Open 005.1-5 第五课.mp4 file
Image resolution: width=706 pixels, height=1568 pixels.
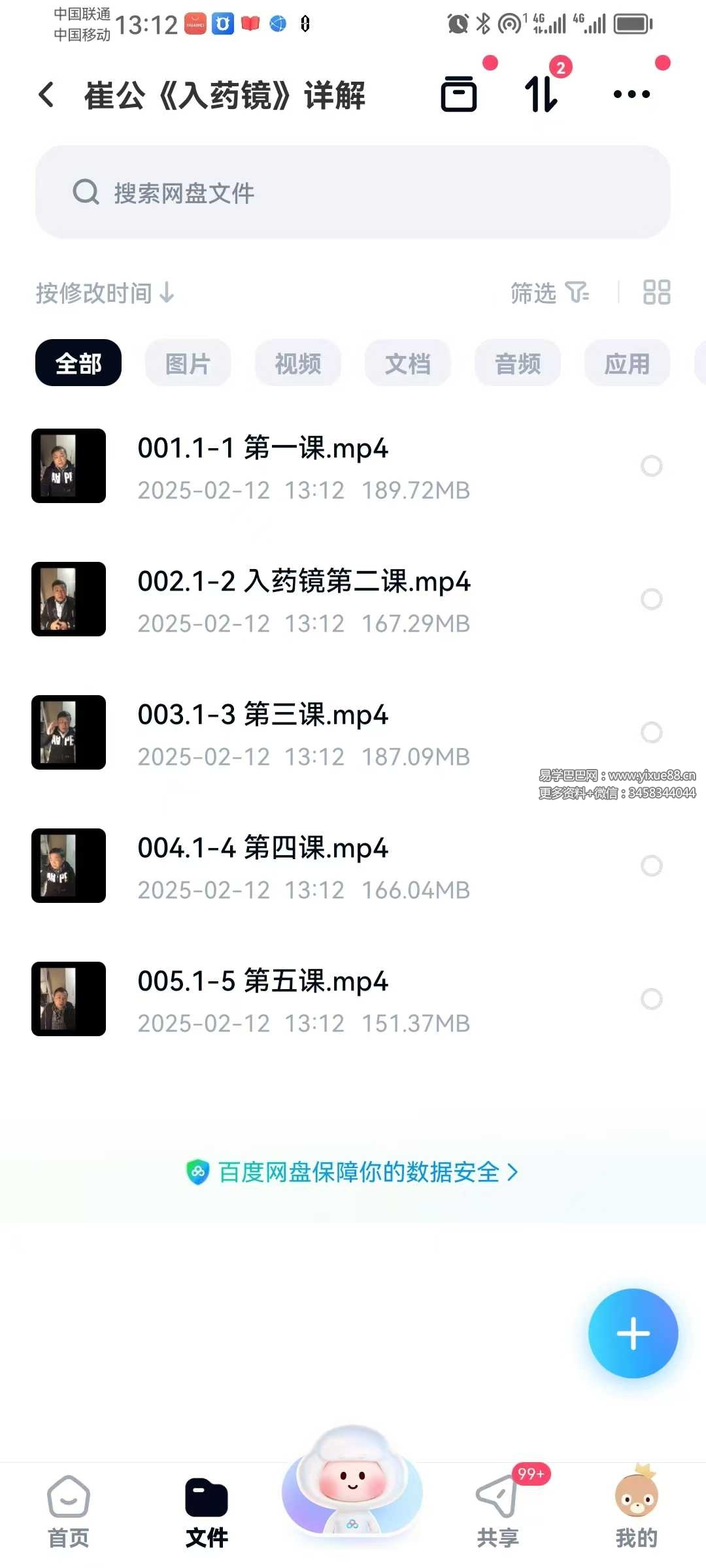point(263,982)
